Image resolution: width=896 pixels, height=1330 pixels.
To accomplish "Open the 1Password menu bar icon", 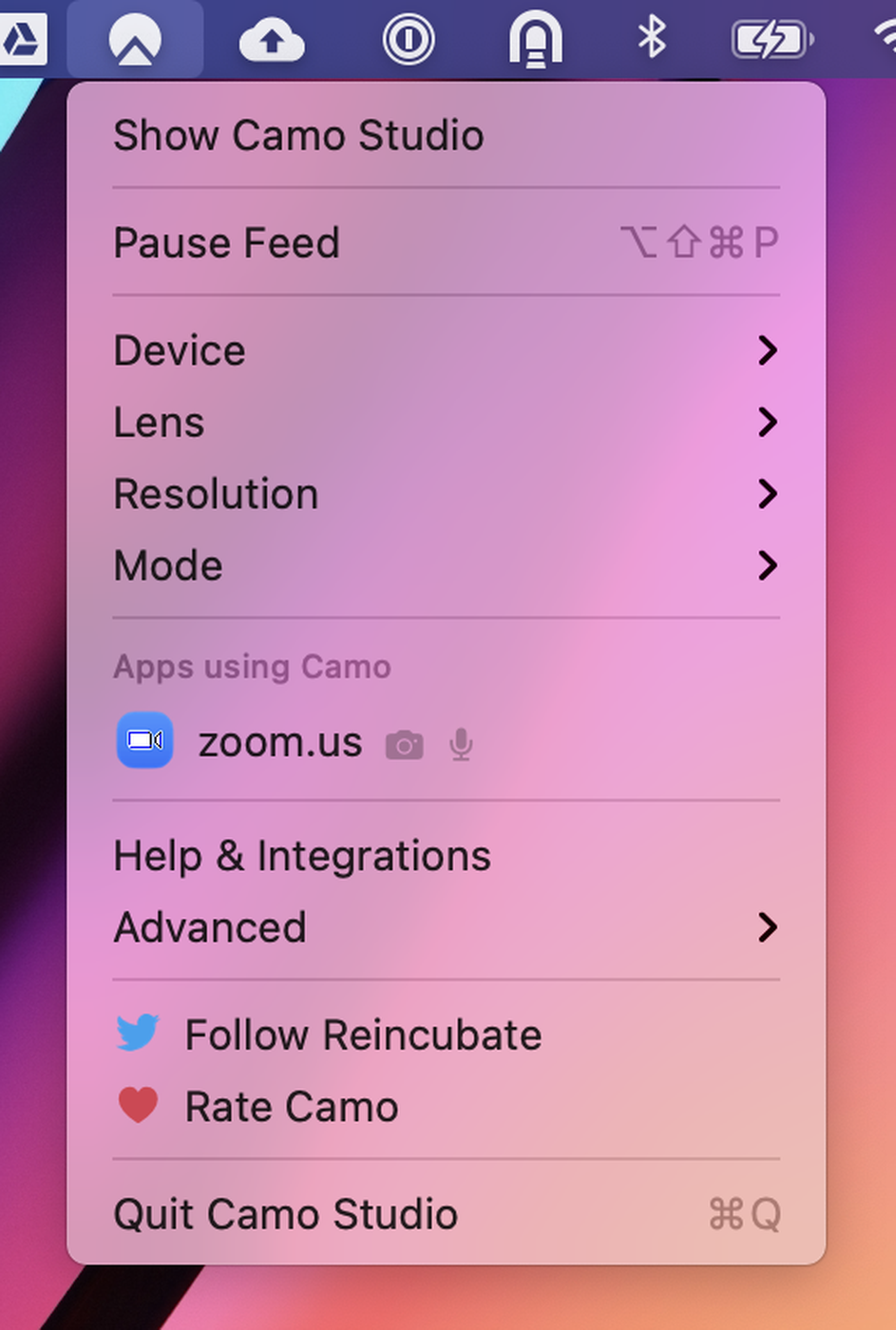I will (408, 40).
